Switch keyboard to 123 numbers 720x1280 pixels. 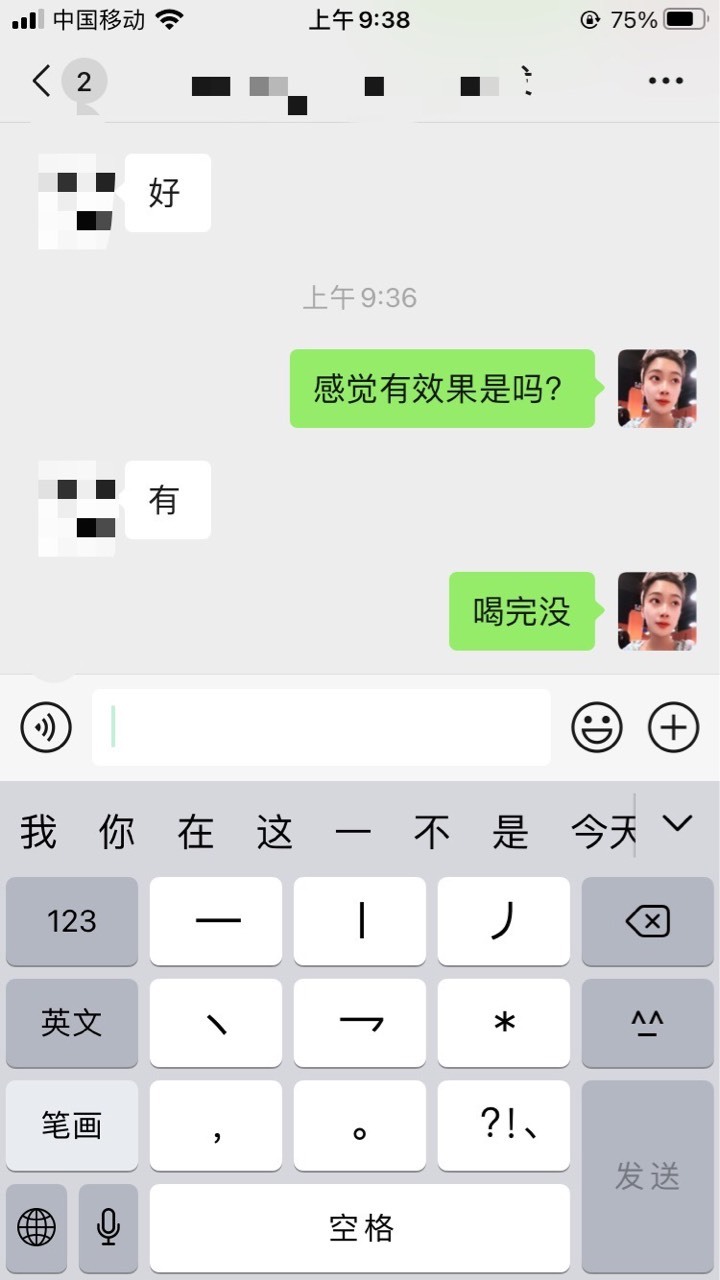(x=72, y=921)
